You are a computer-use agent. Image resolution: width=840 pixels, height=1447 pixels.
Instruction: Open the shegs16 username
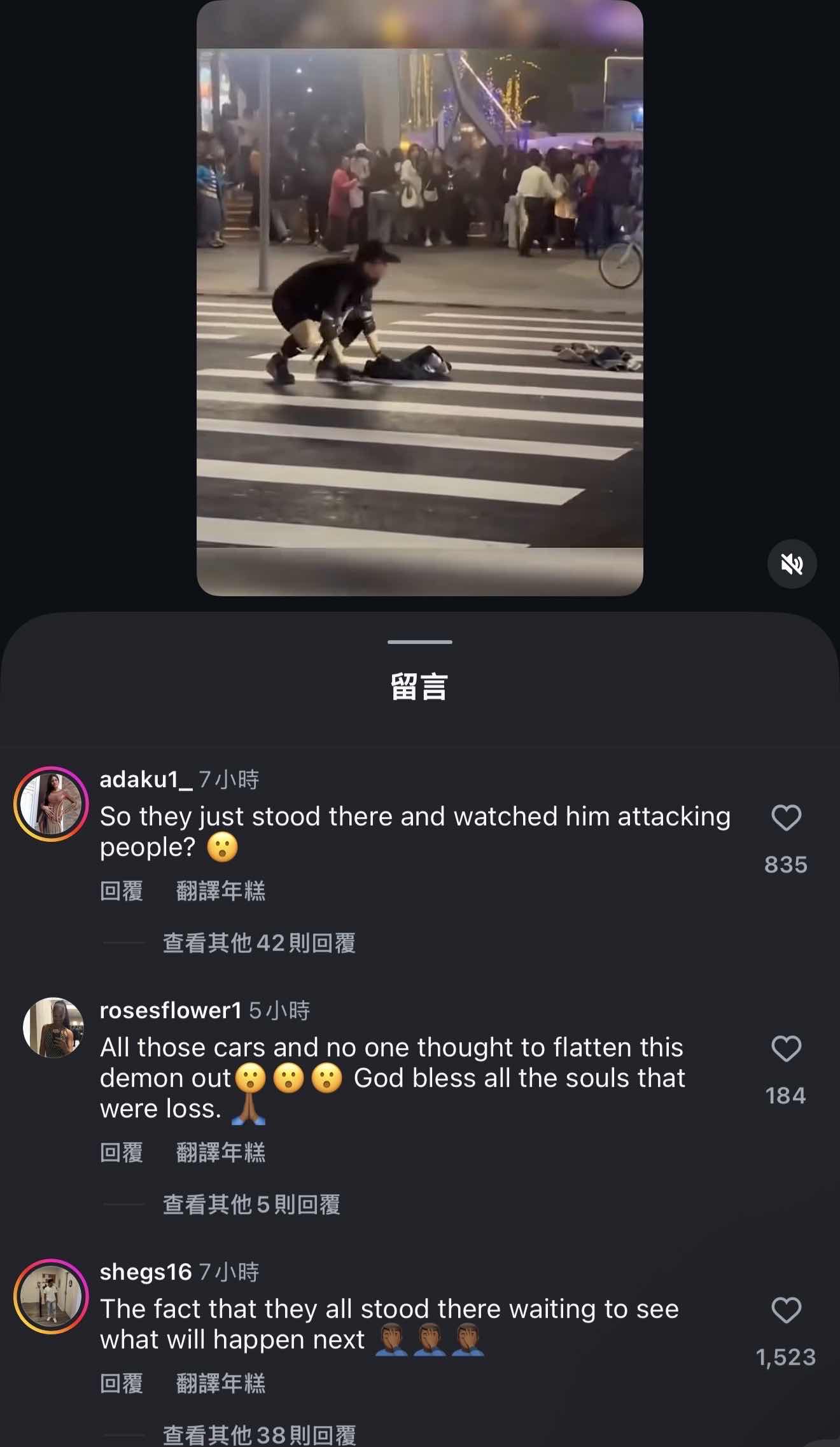point(146,1271)
